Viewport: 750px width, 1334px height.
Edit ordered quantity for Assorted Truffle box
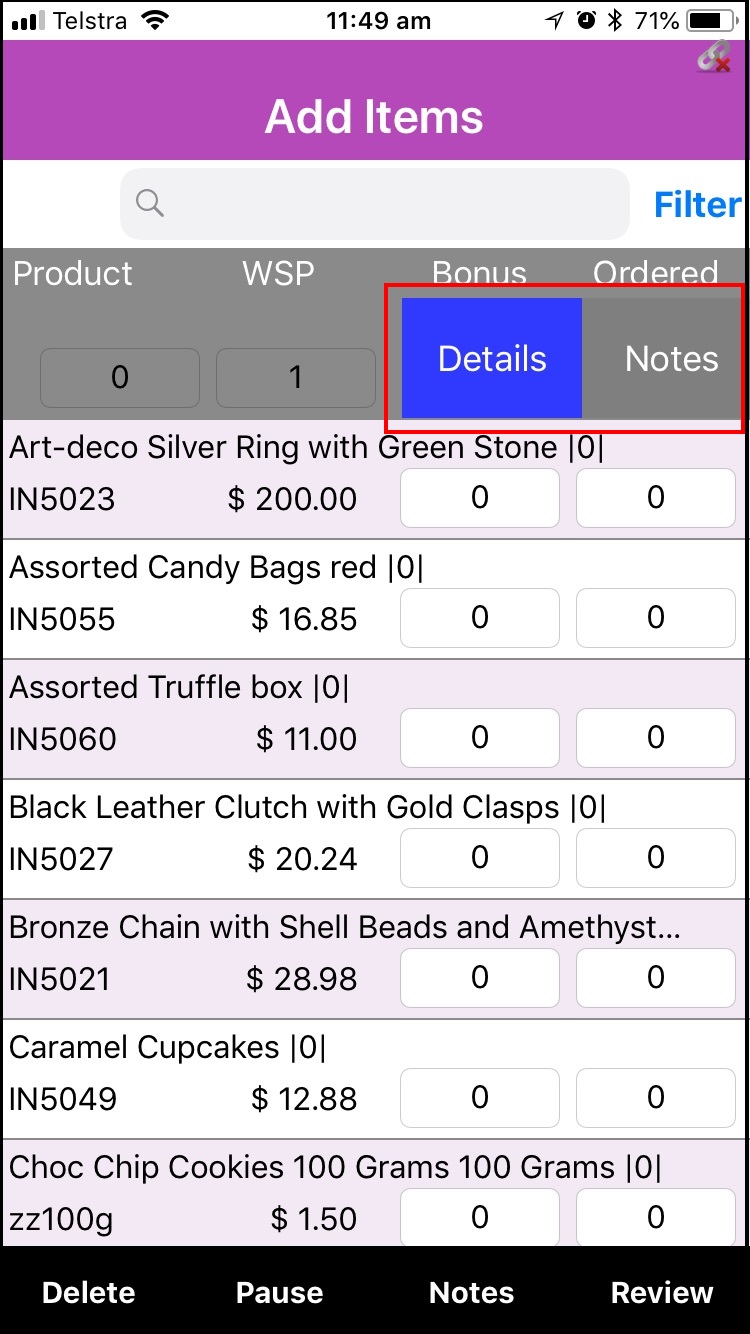pos(655,737)
